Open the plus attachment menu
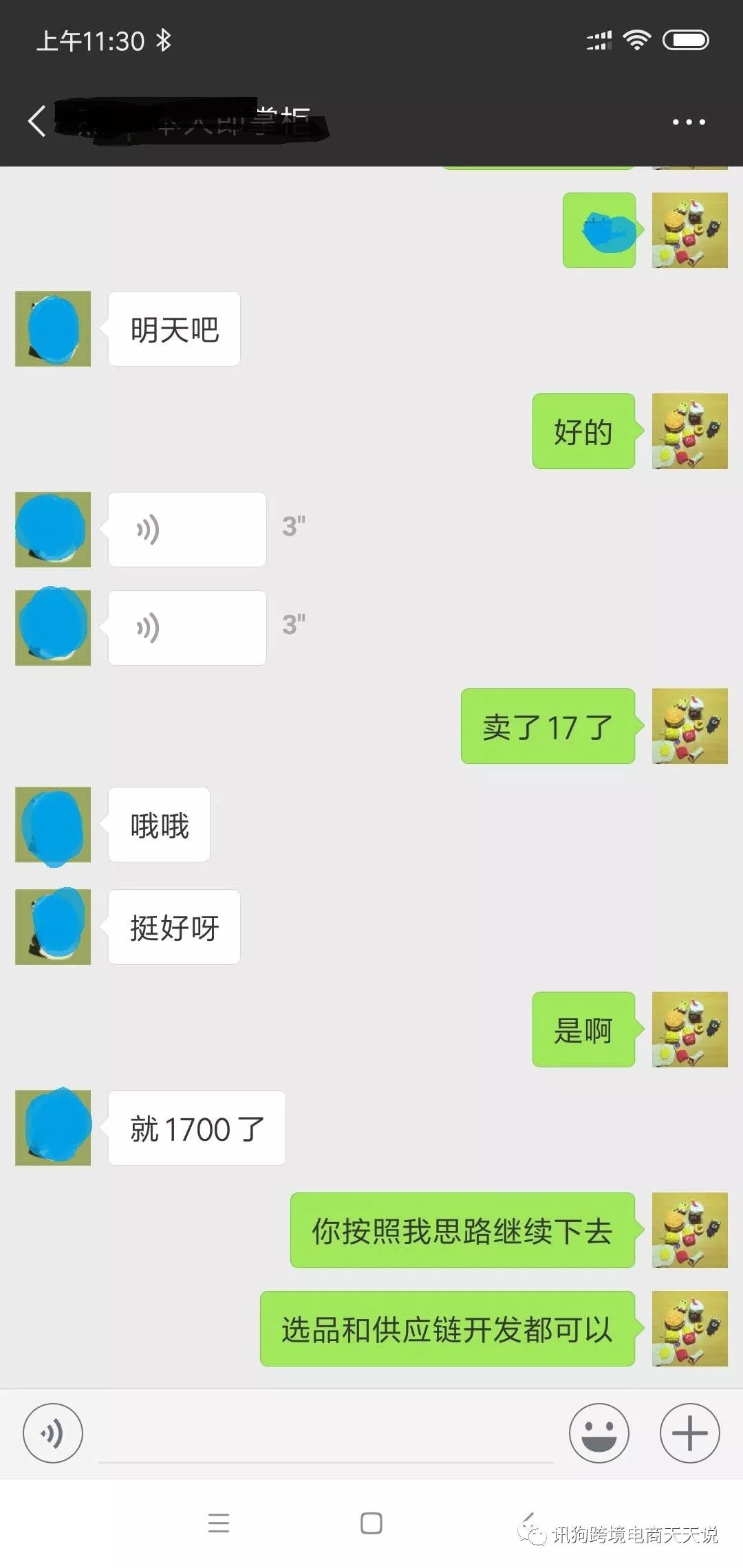 tap(689, 1433)
